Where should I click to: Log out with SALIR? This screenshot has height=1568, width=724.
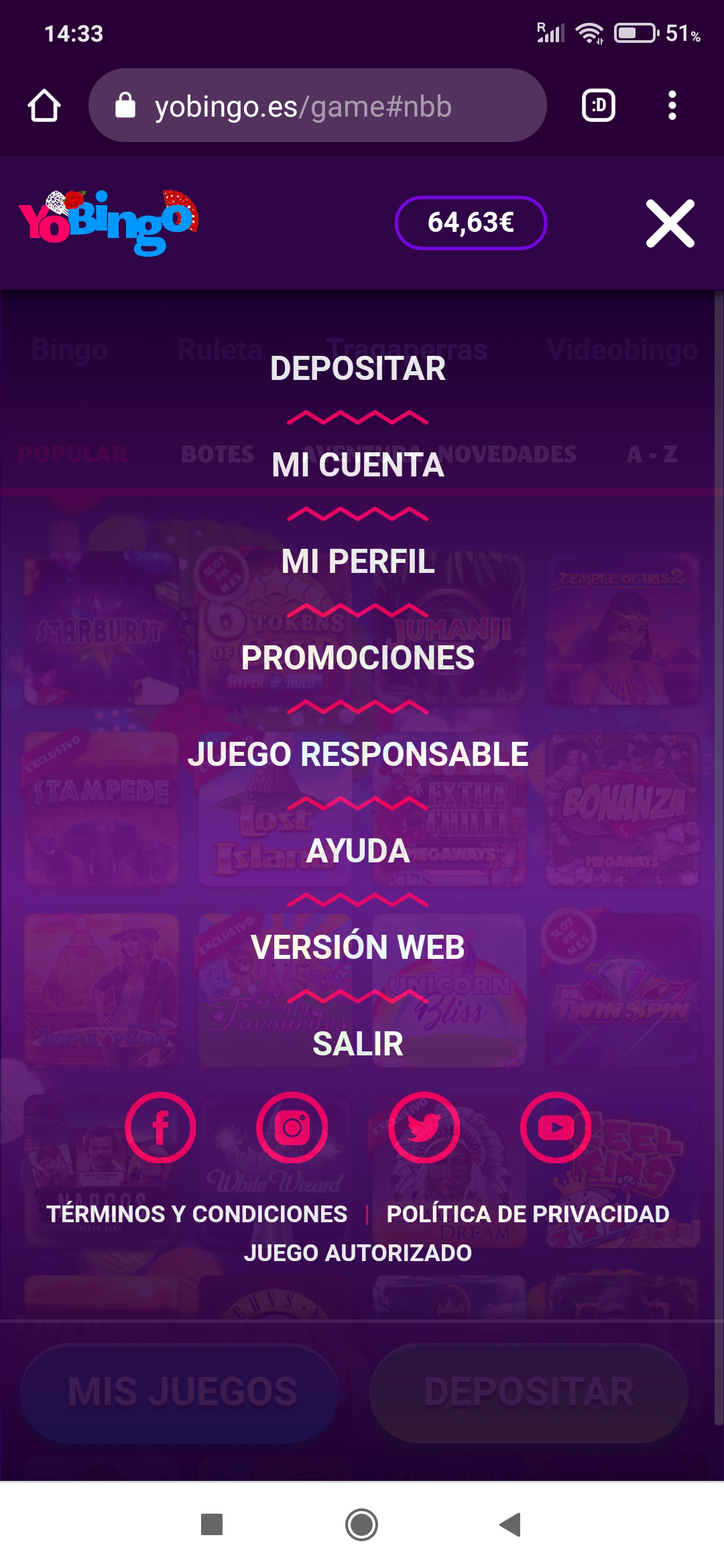pos(358,1044)
